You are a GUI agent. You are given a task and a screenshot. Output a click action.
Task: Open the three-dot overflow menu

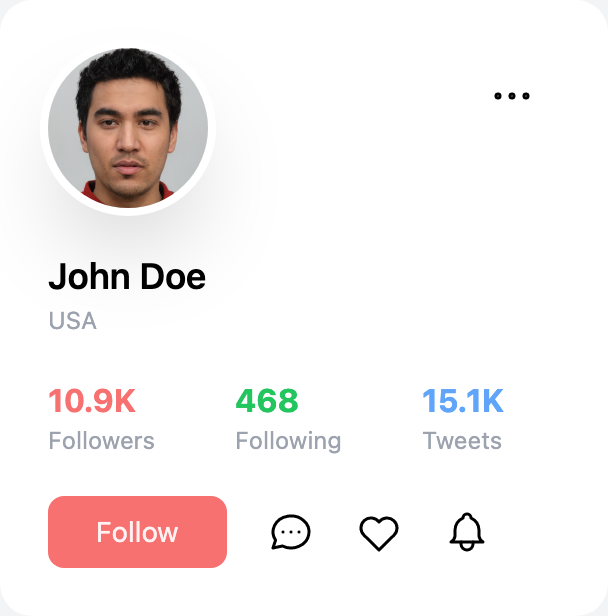512,97
